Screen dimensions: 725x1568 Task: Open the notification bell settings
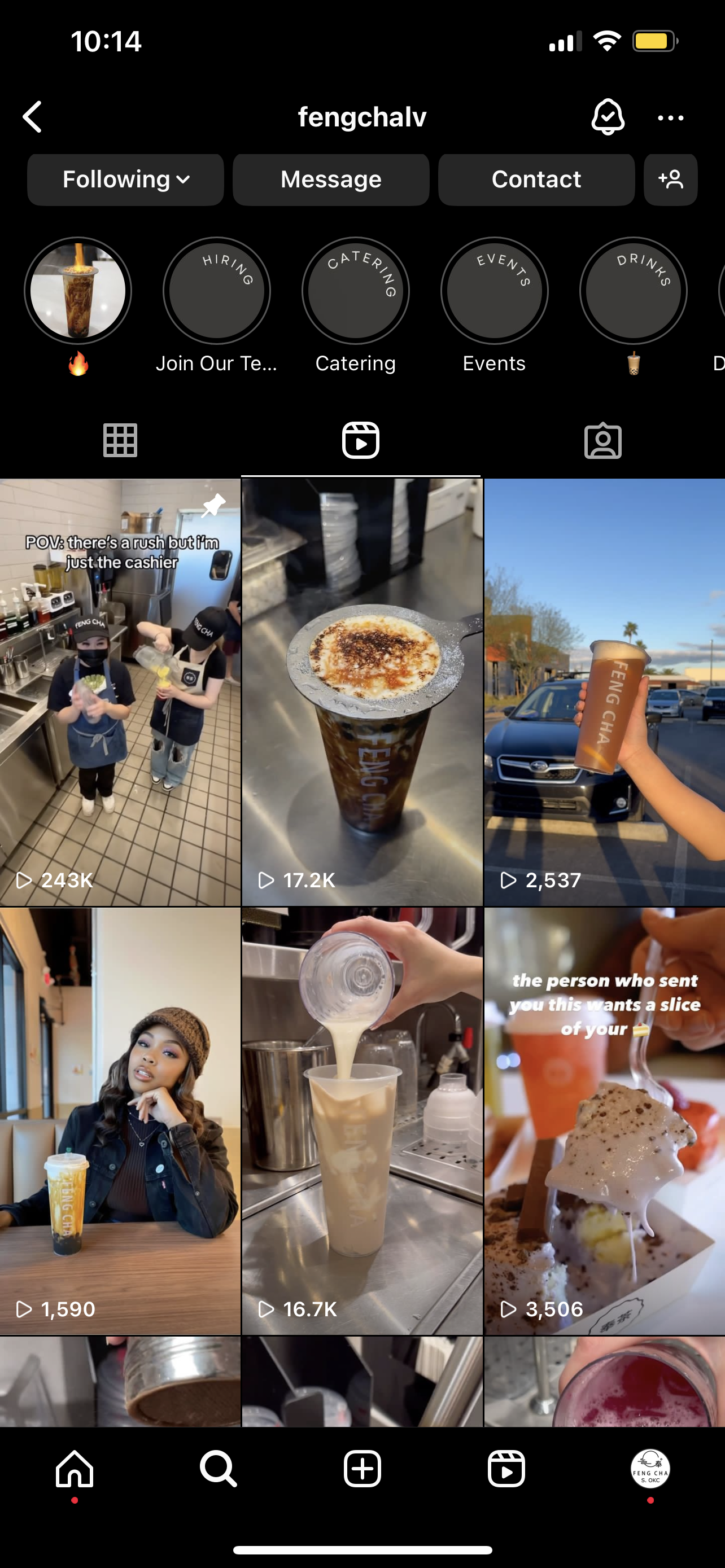tap(608, 117)
